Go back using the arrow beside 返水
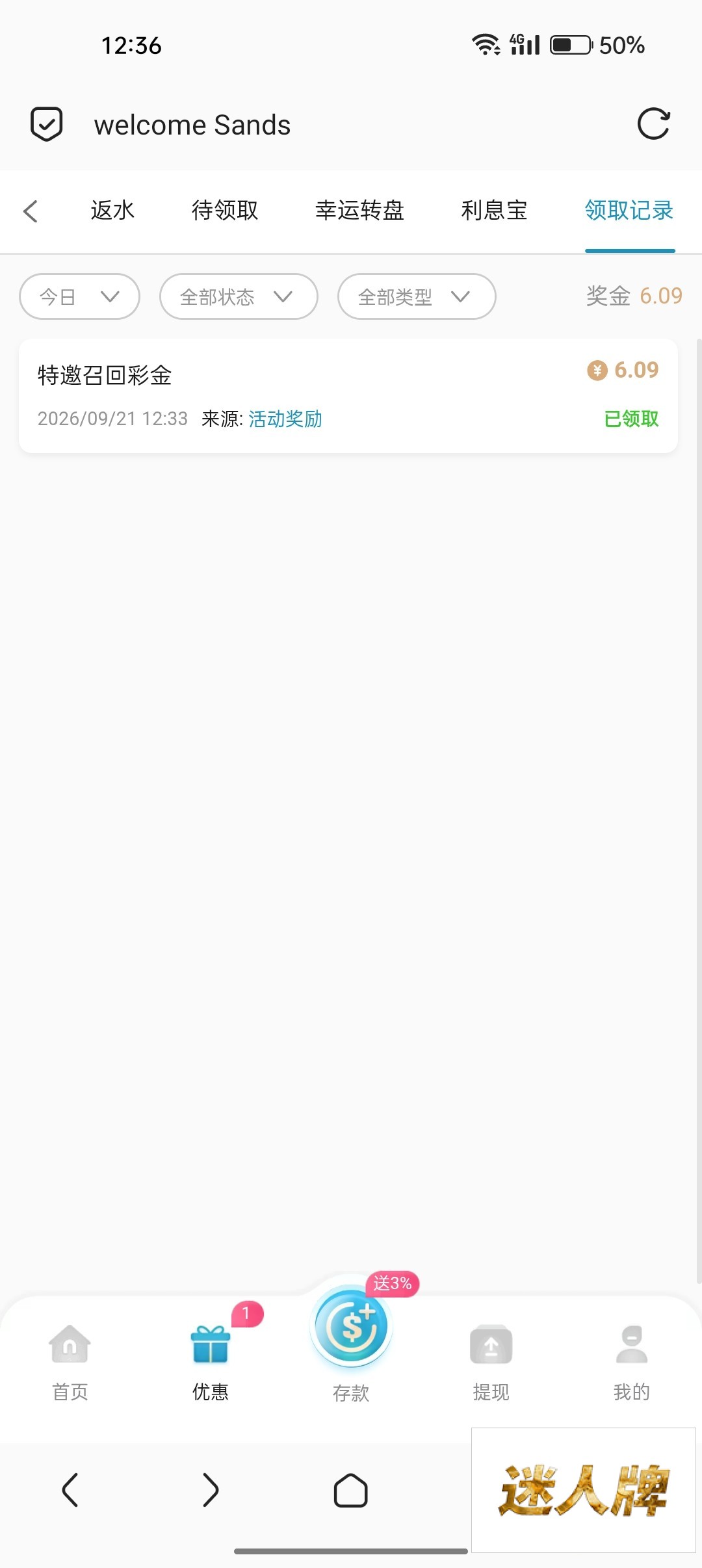 point(31,211)
